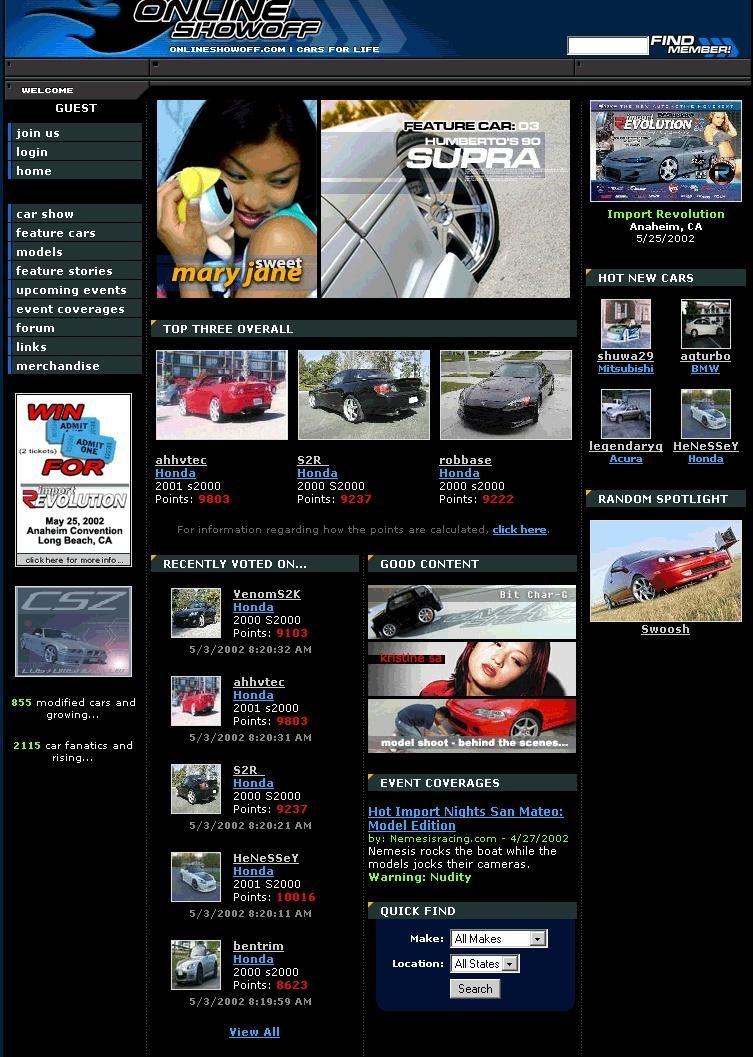The width and height of the screenshot is (753, 1057).
Task: Open ahhvtec's top three overall profile
Action: point(181,460)
